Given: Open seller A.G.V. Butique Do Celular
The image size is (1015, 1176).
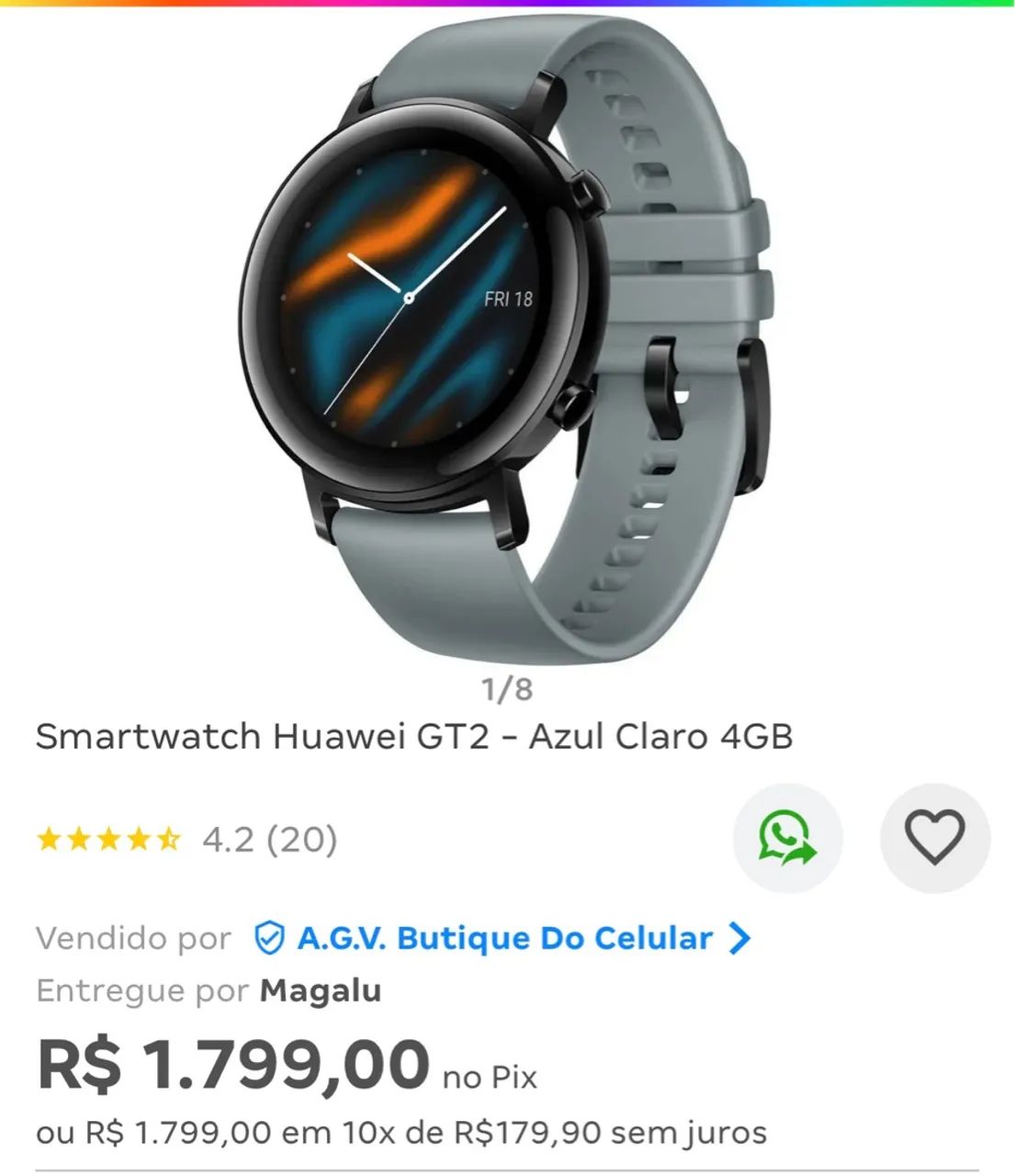Looking at the screenshot, I should point(503,938).
